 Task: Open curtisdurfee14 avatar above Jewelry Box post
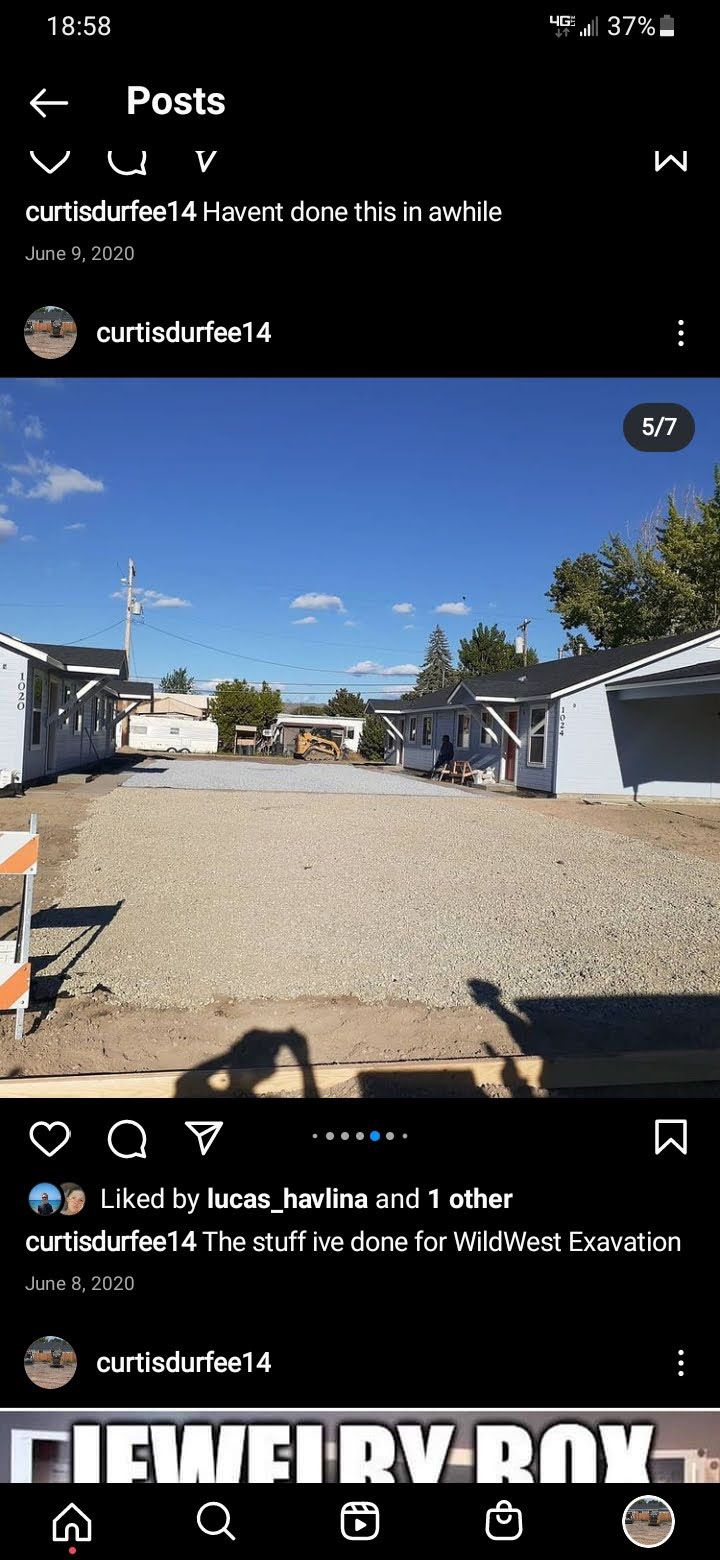51,1363
